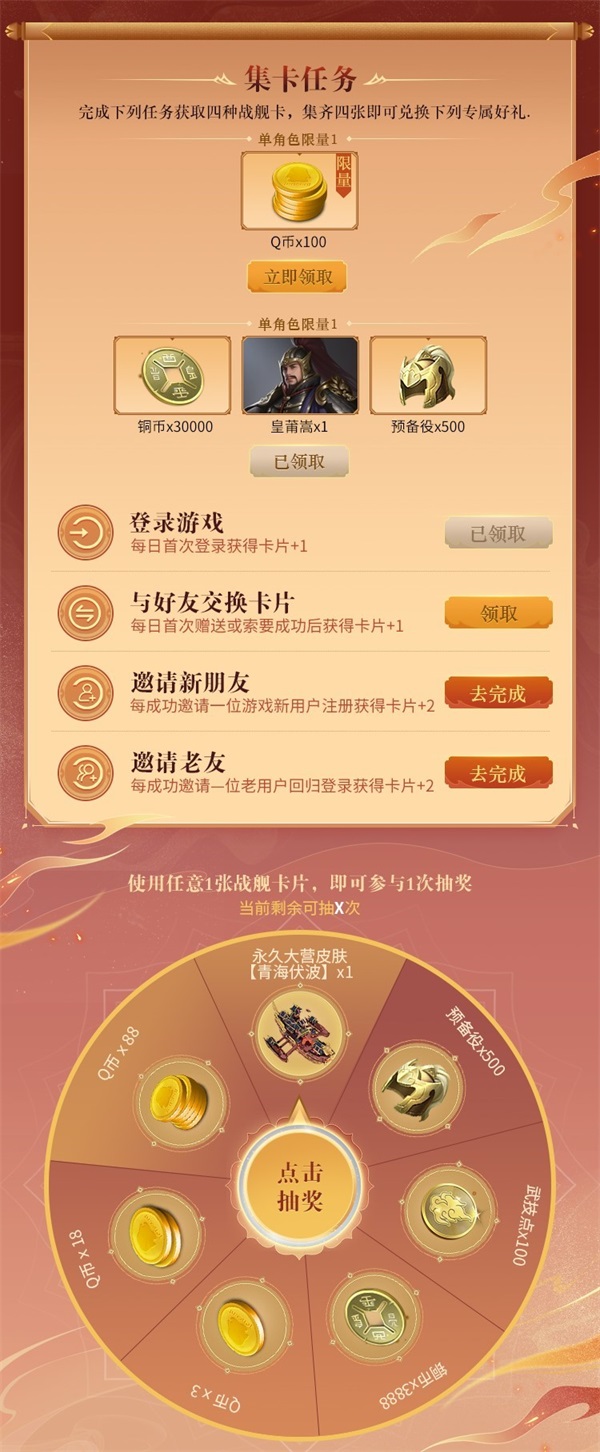Screen dimensions: 600x1452
Task: Tap 已领取 under the 皇甫嵩 reward set
Action: [298, 461]
